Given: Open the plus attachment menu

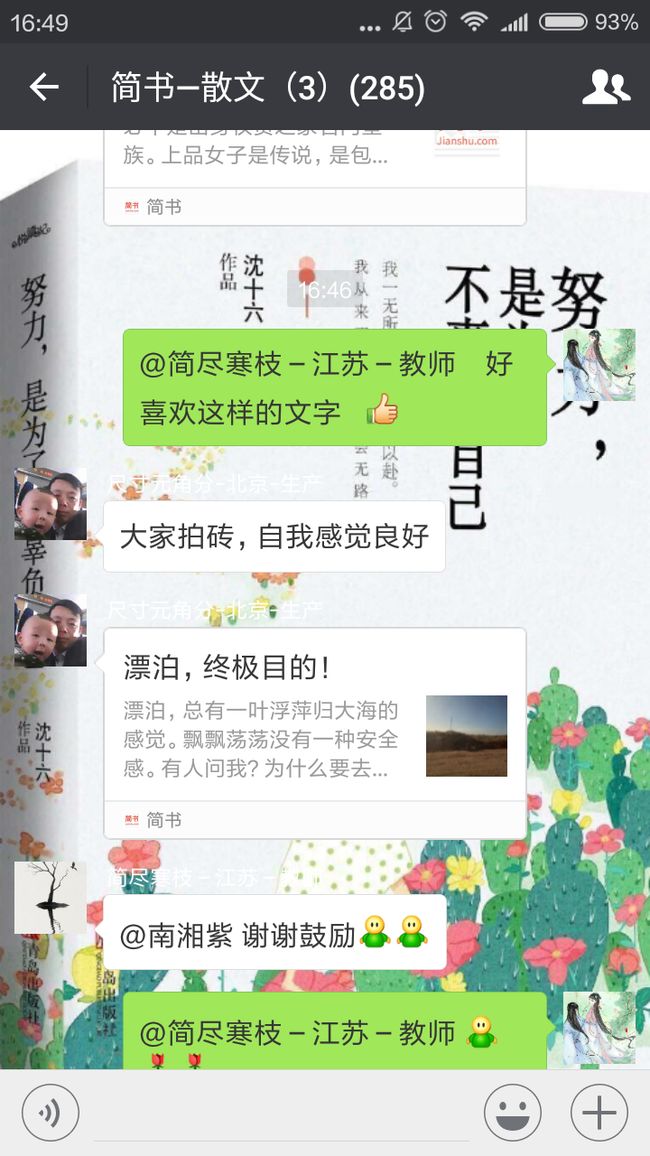Looking at the screenshot, I should point(599,1113).
